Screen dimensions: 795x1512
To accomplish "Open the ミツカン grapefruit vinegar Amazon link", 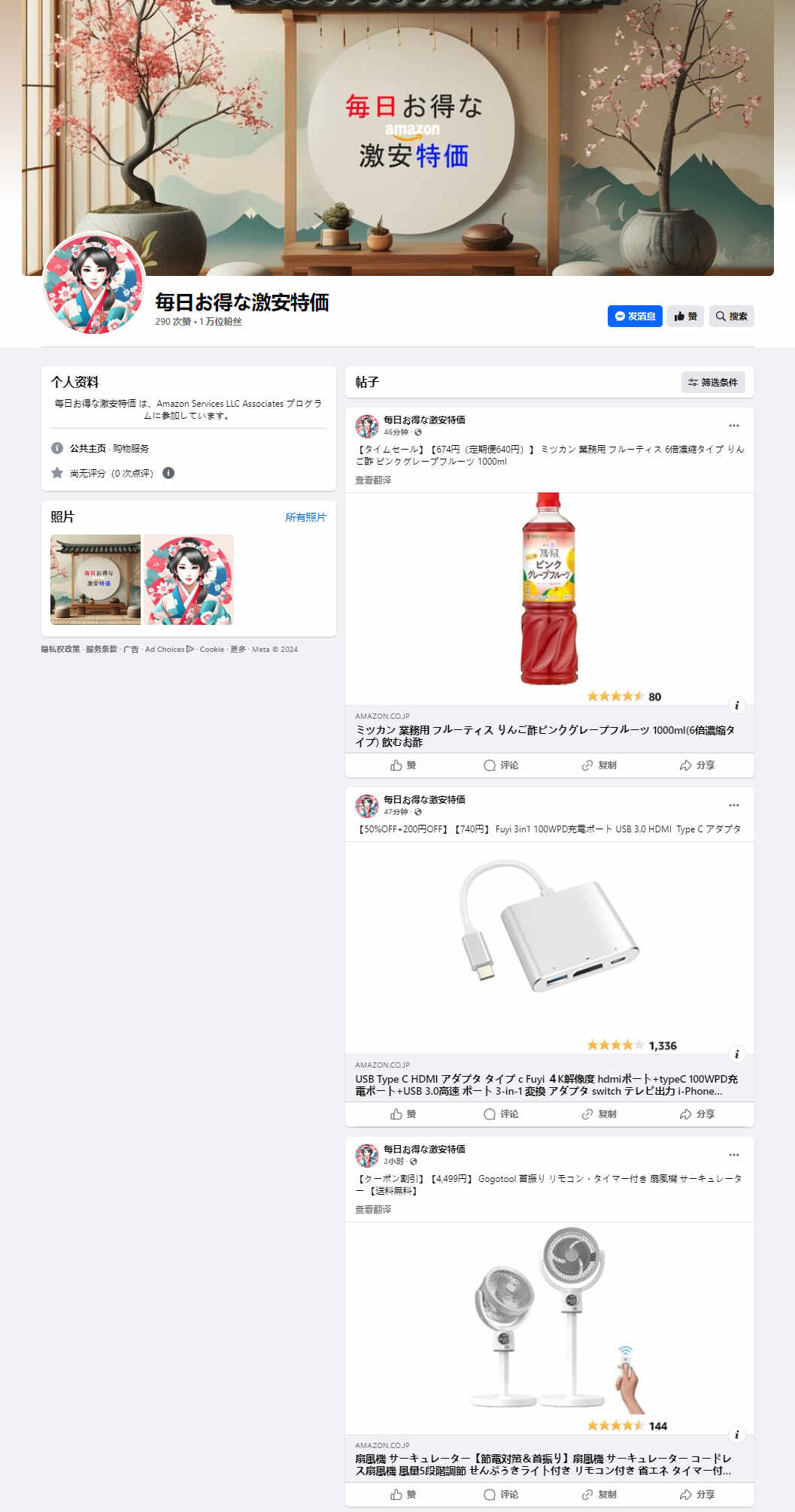I will (545, 735).
